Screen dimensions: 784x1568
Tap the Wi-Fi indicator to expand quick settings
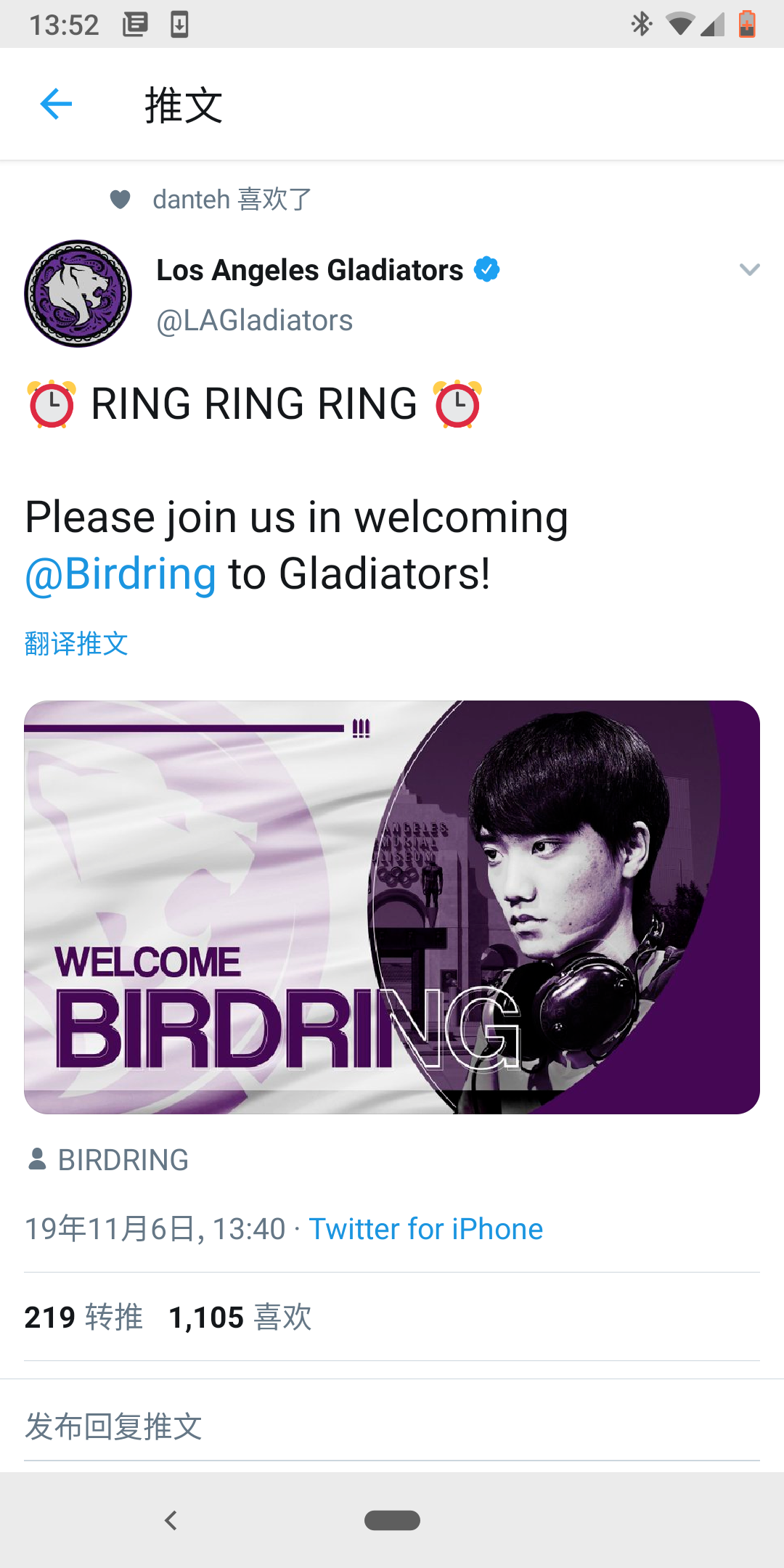[x=681, y=23]
